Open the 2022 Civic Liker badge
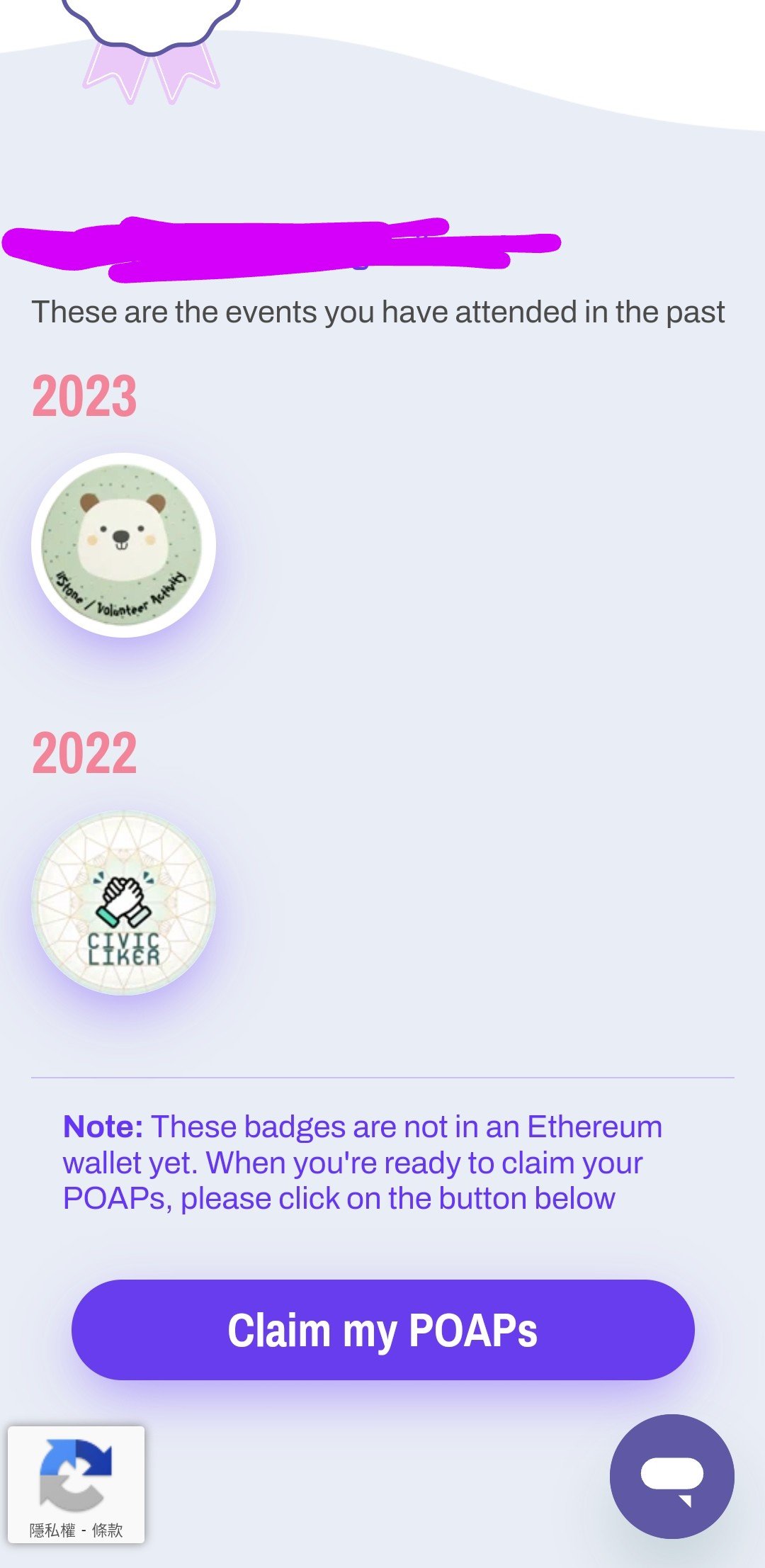This screenshot has width=765, height=1568. pyautogui.click(x=123, y=902)
